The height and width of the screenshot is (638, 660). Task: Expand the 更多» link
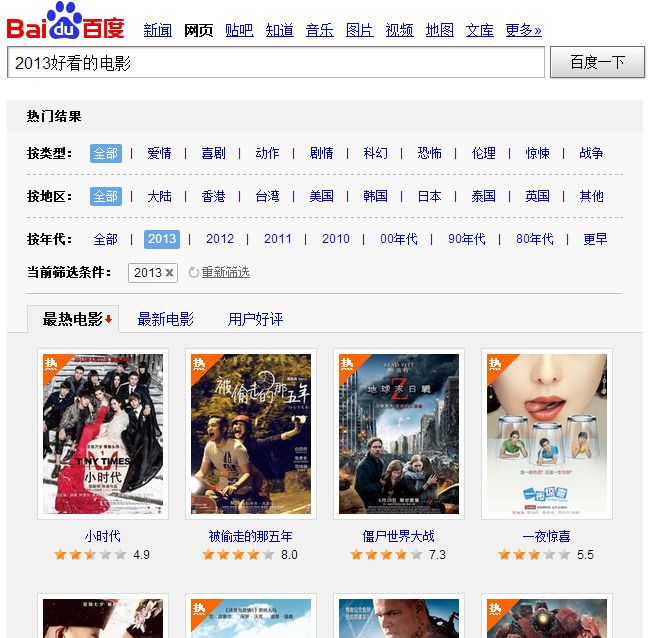523,30
